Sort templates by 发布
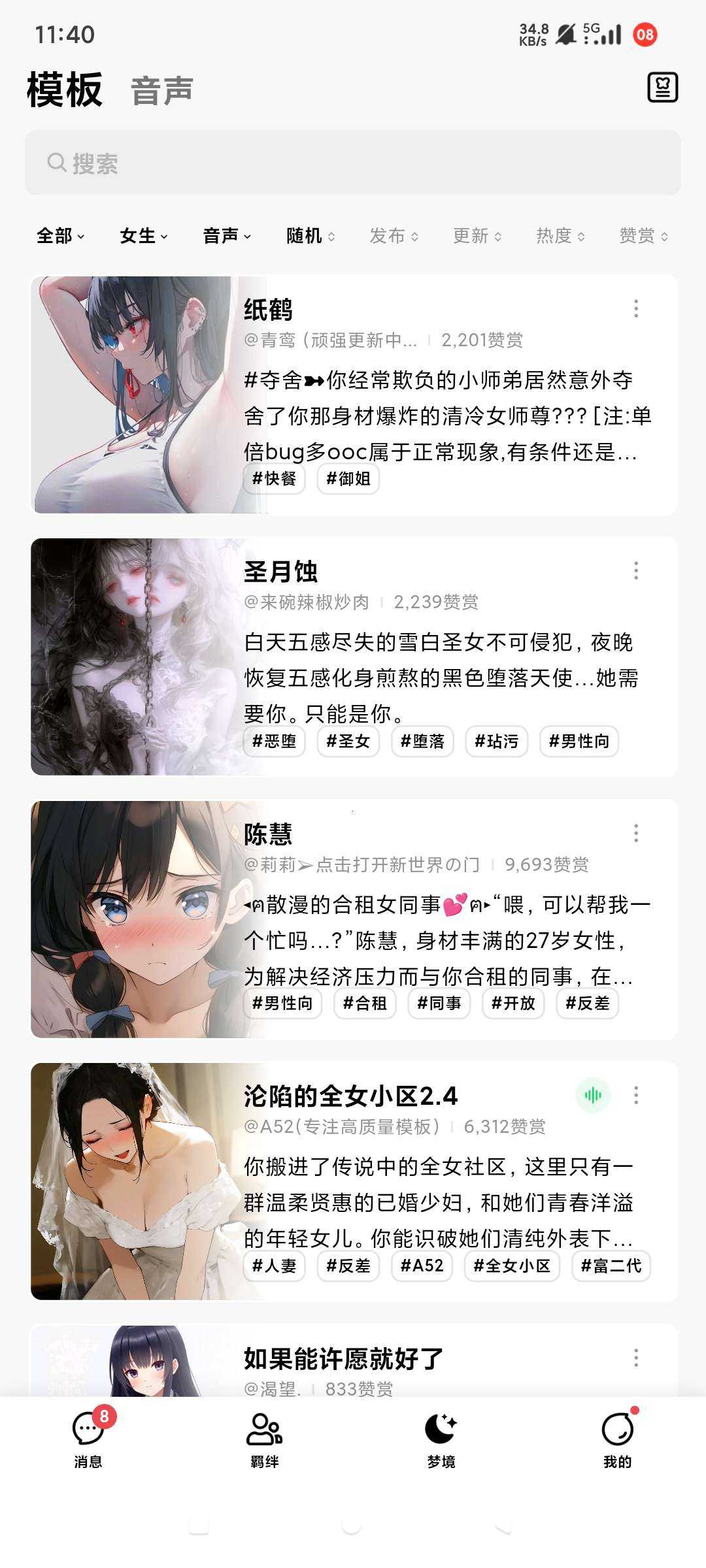 tap(394, 236)
